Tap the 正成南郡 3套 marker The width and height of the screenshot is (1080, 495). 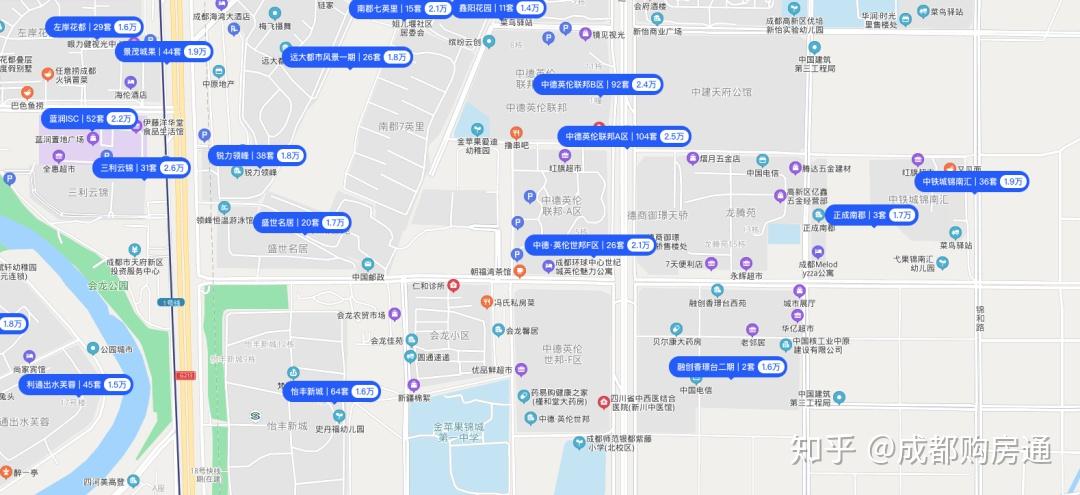pyautogui.click(x=871, y=215)
